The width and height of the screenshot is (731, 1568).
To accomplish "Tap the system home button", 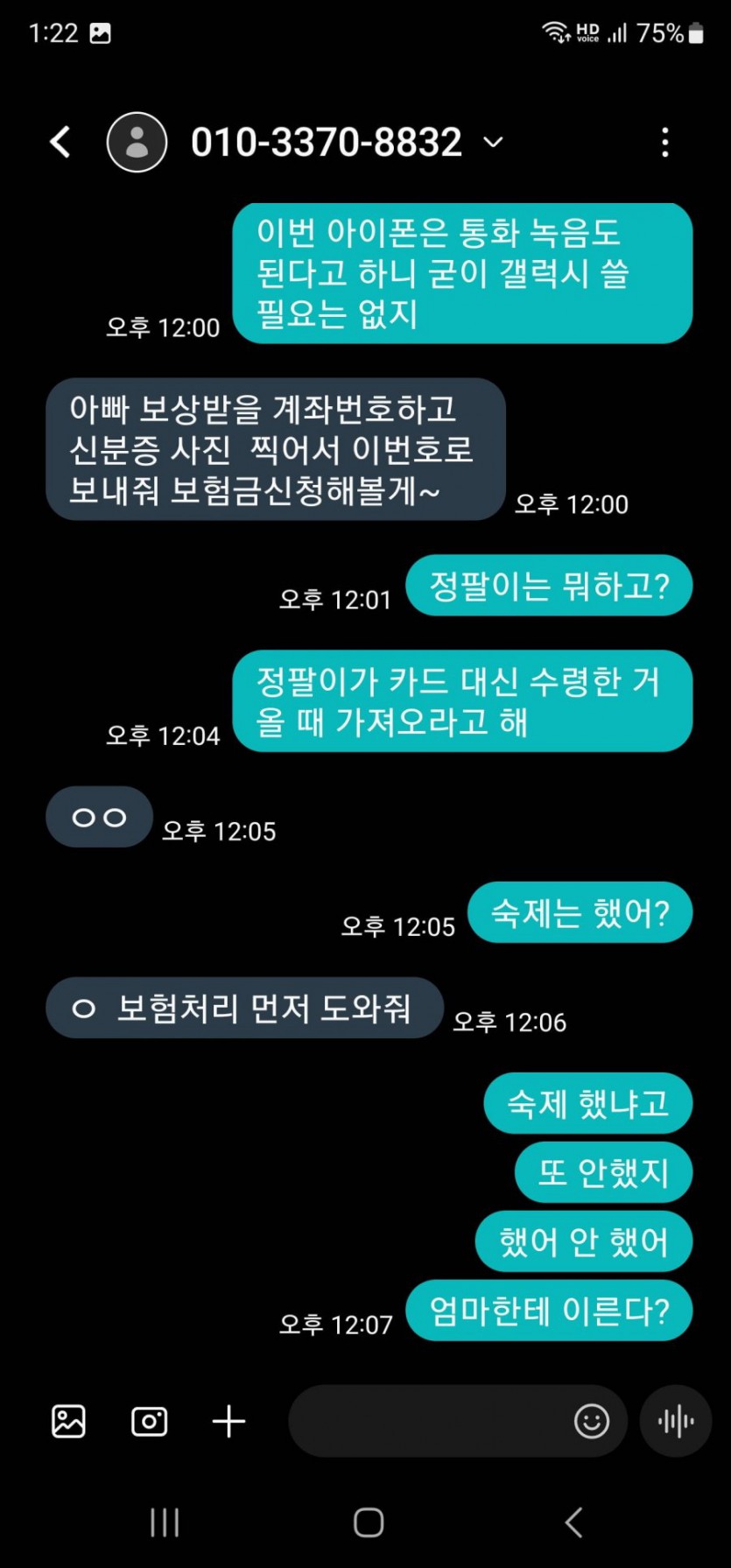I will [x=368, y=1522].
